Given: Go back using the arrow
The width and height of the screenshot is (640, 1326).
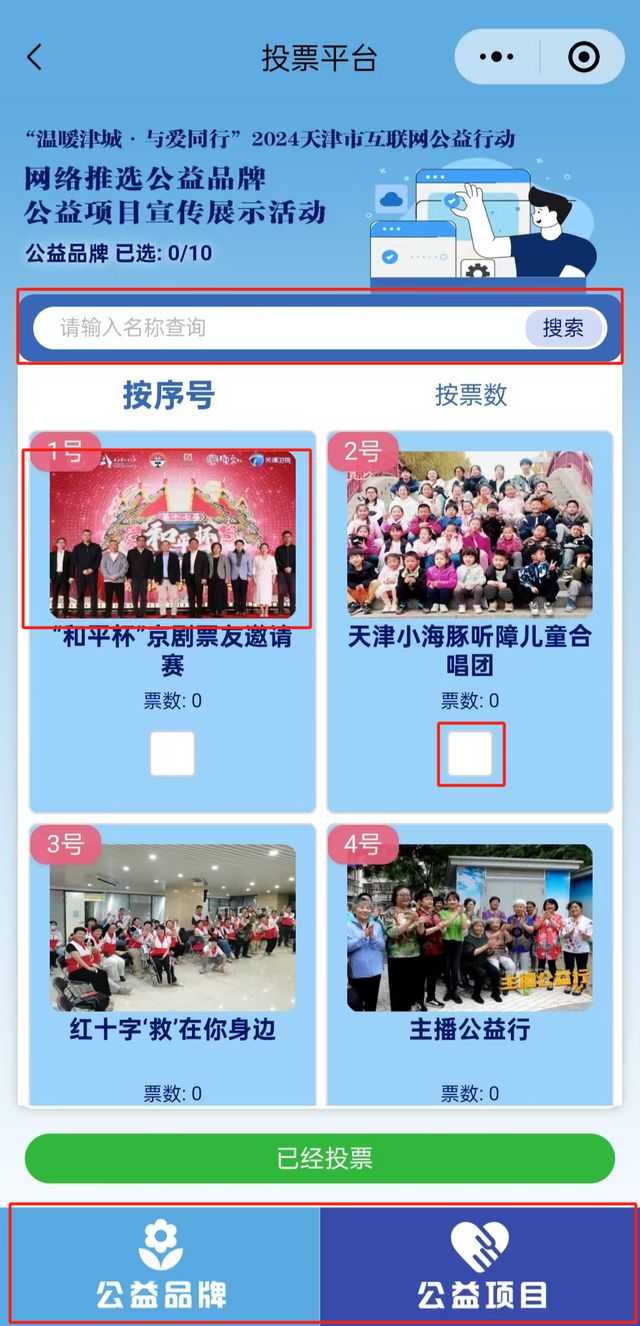Looking at the screenshot, I should click(35, 57).
